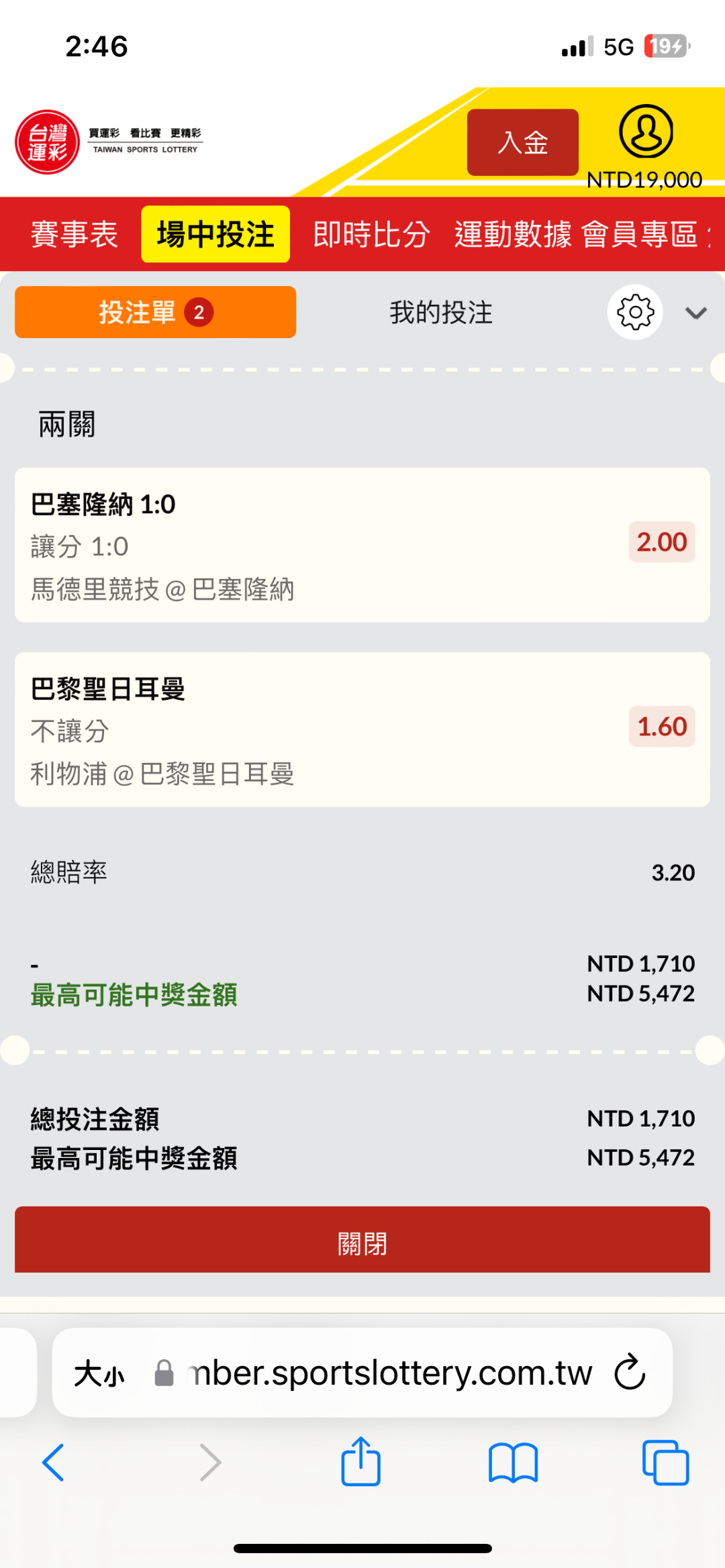Open bet slip settings gear
Screen dimensions: 725x1568
635,312
